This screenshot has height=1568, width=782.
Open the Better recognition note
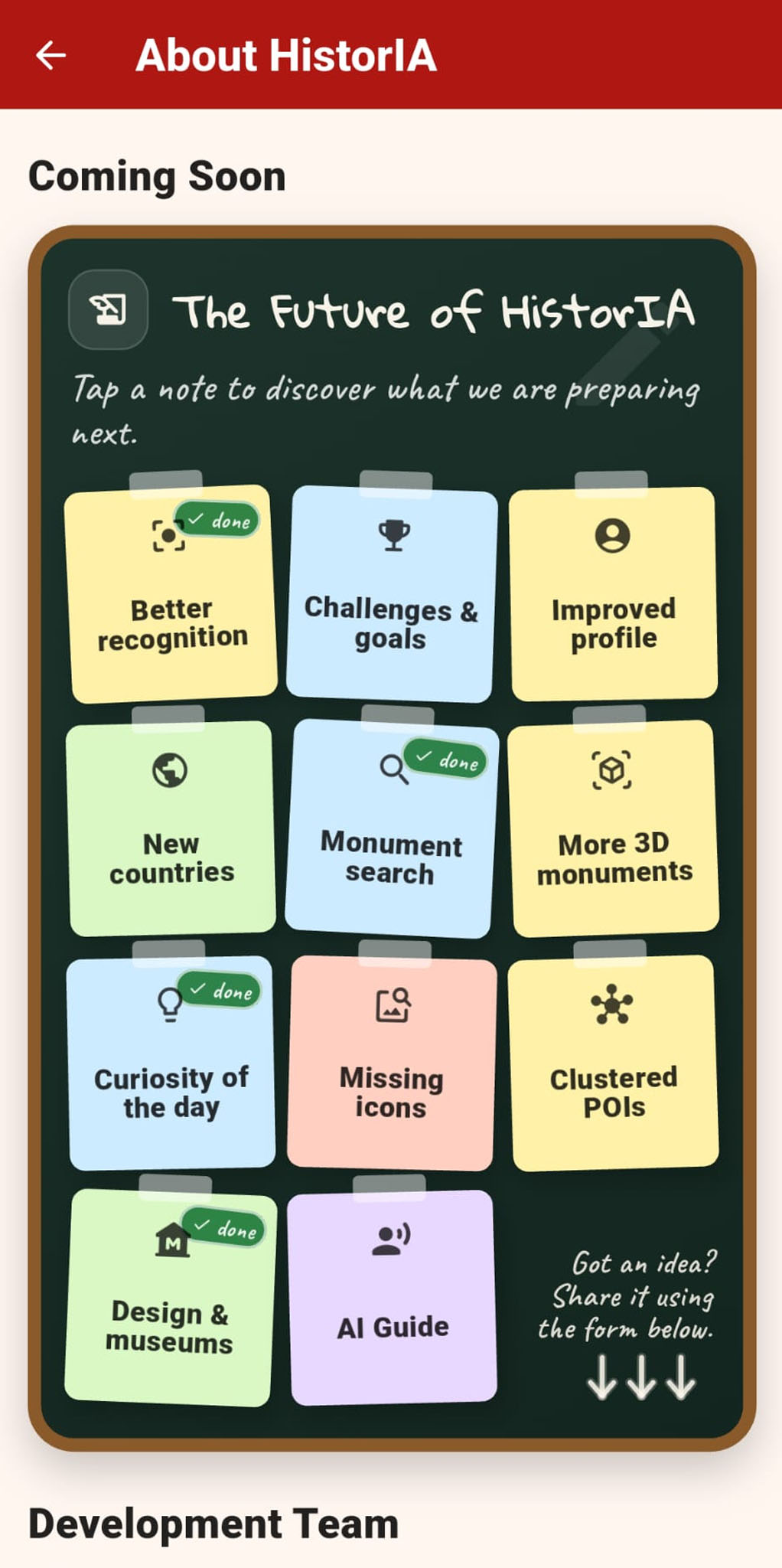(x=171, y=593)
